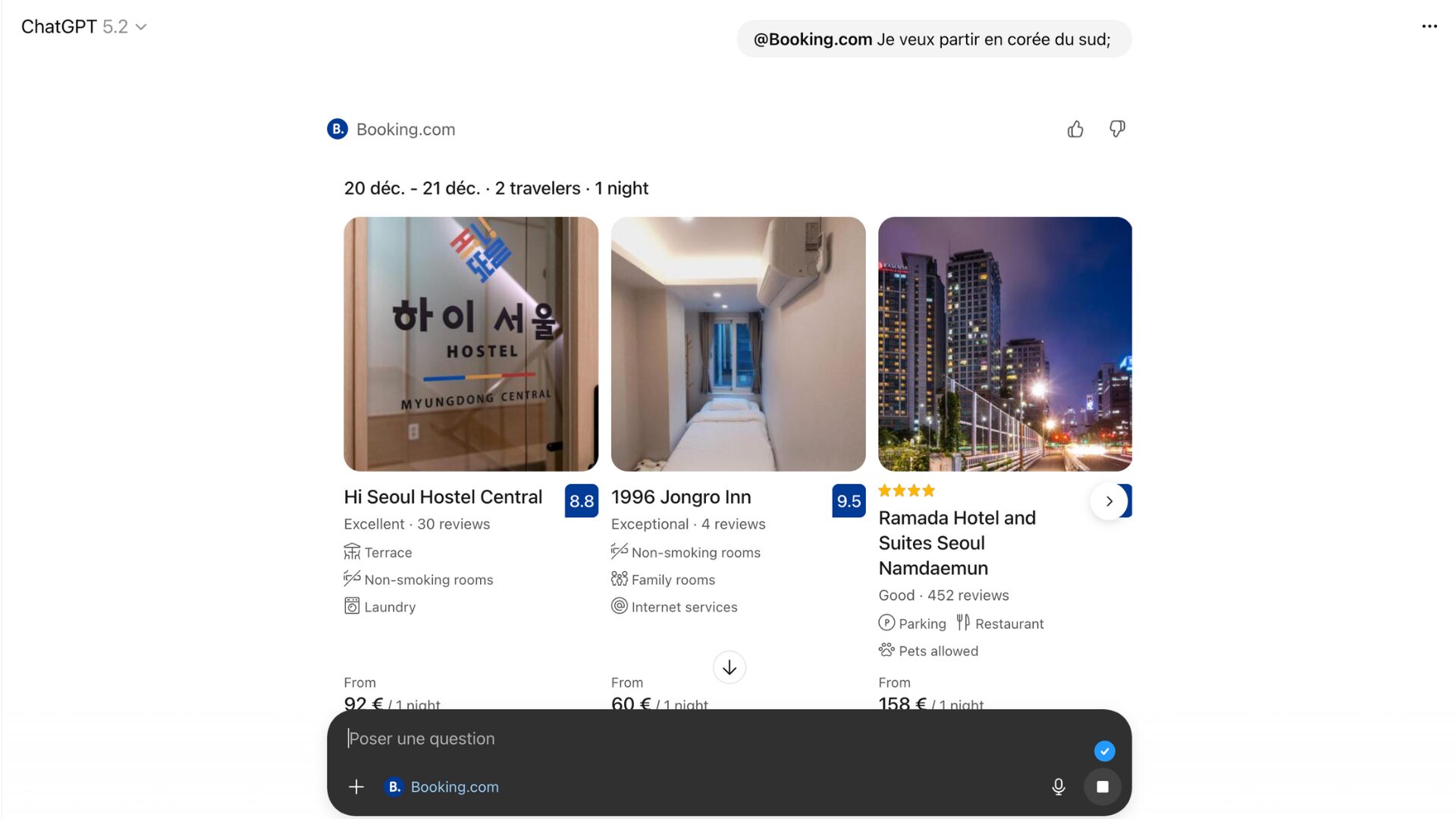
Task: Give thumbs up to Booking.com response
Action: 1075,130
